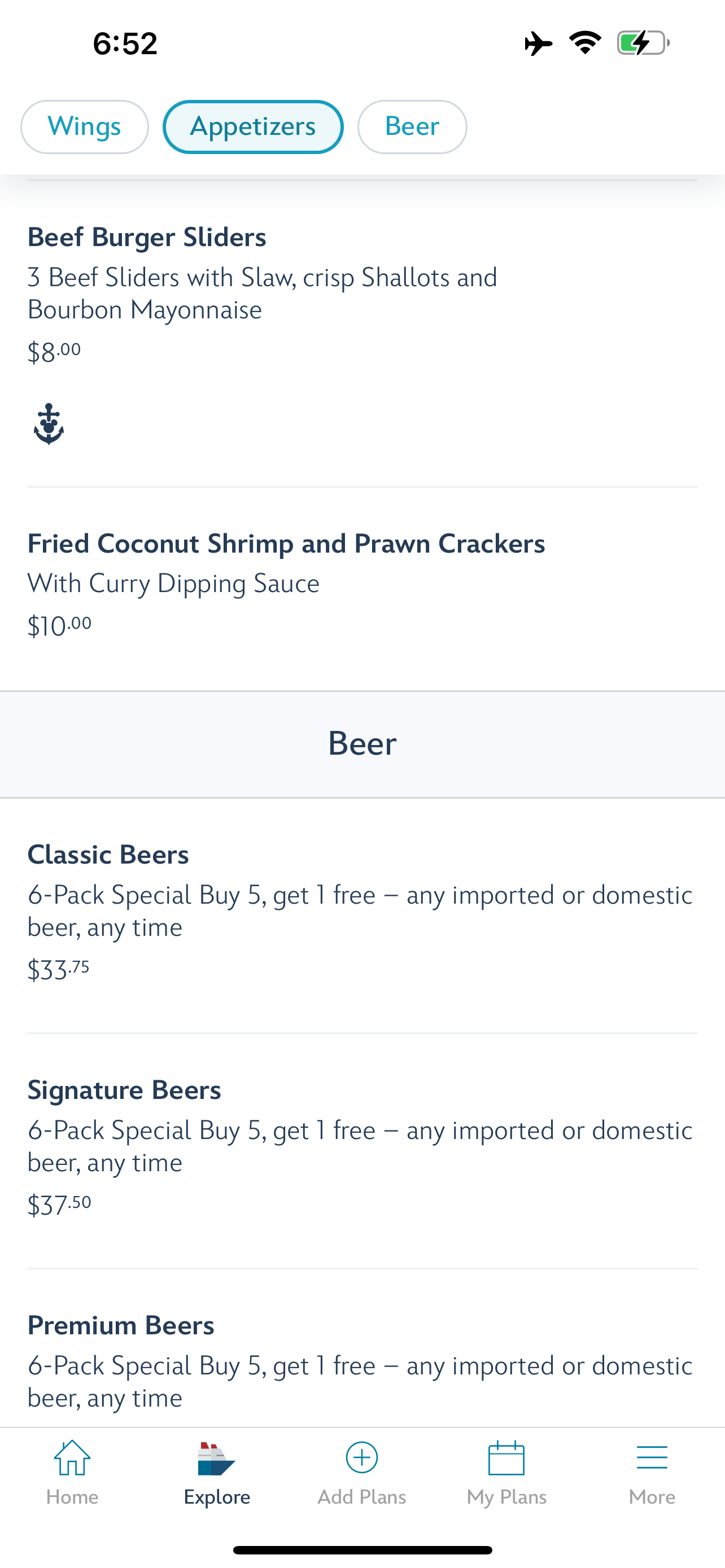Tap the Appetizers chip

[x=252, y=126]
